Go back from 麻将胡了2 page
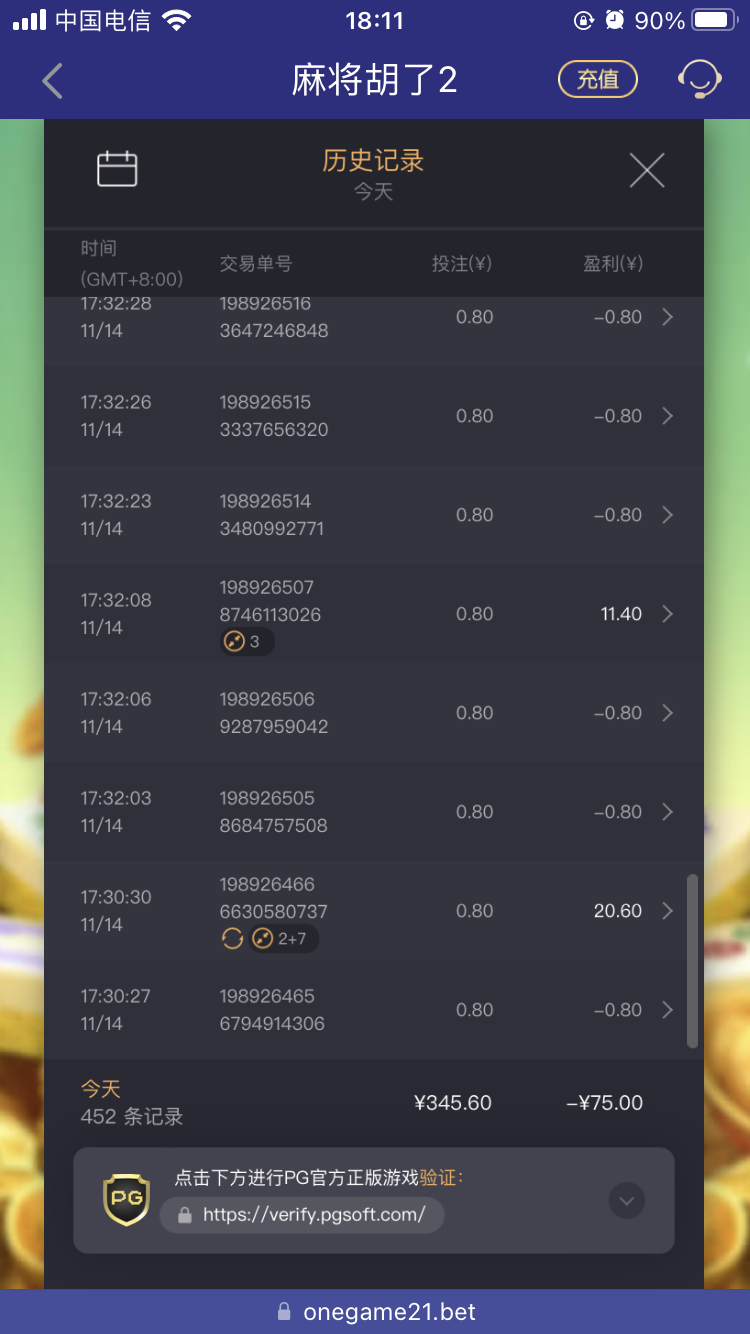Screen dimensions: 750x1334 point(53,80)
